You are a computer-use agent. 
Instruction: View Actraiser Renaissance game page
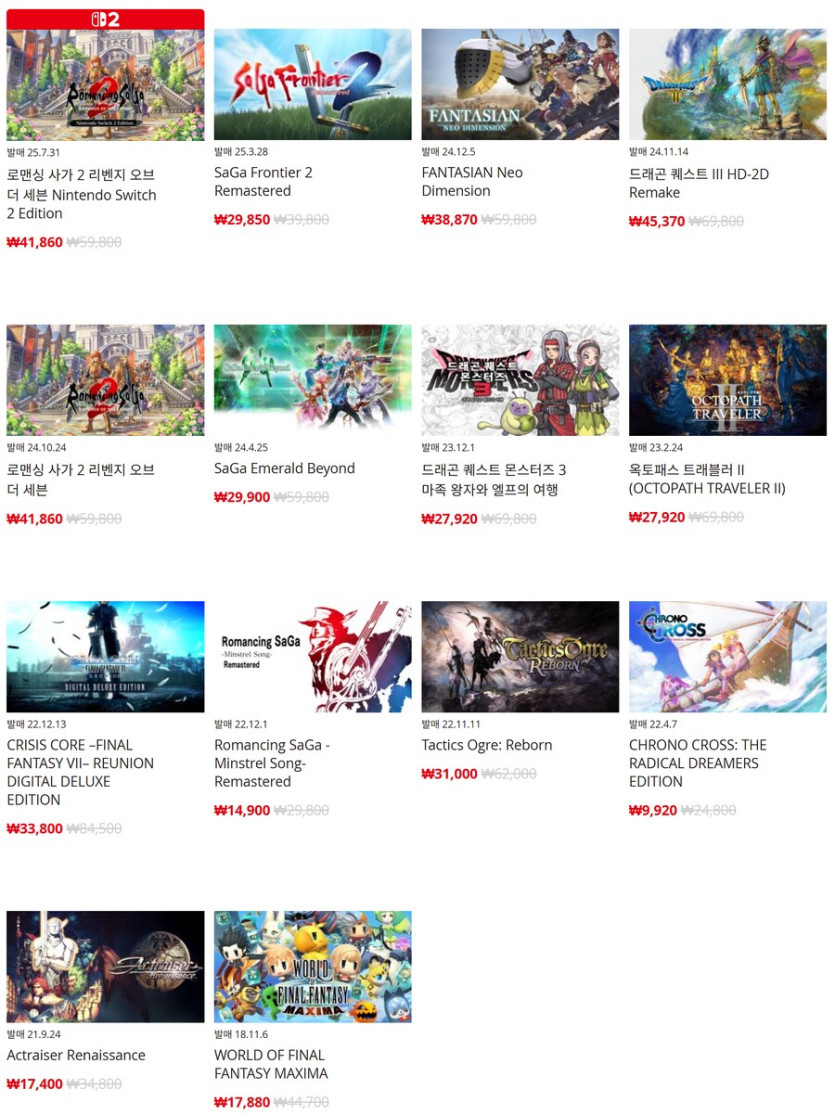point(105,967)
